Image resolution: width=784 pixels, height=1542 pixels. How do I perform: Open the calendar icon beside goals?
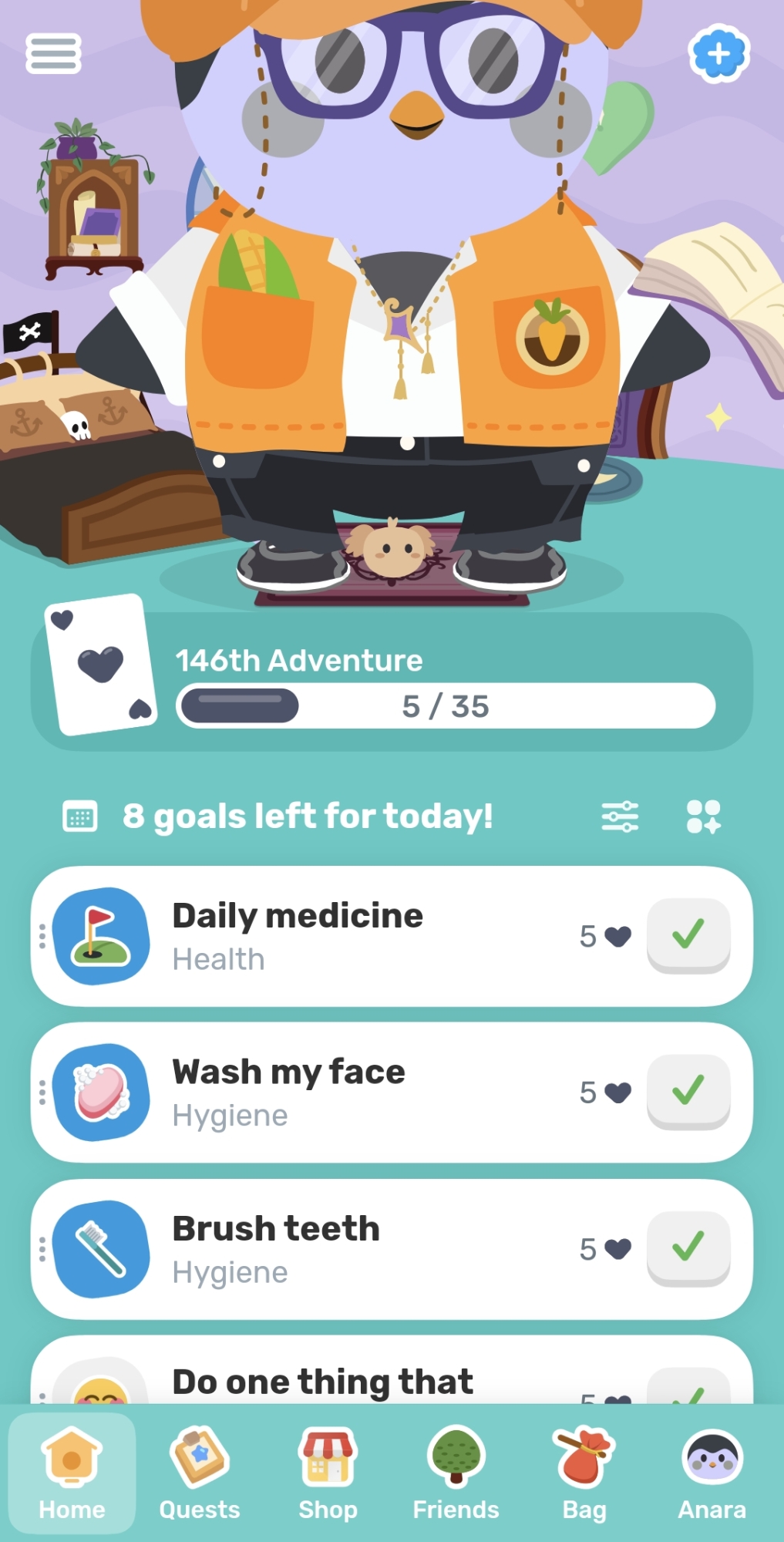point(79,817)
